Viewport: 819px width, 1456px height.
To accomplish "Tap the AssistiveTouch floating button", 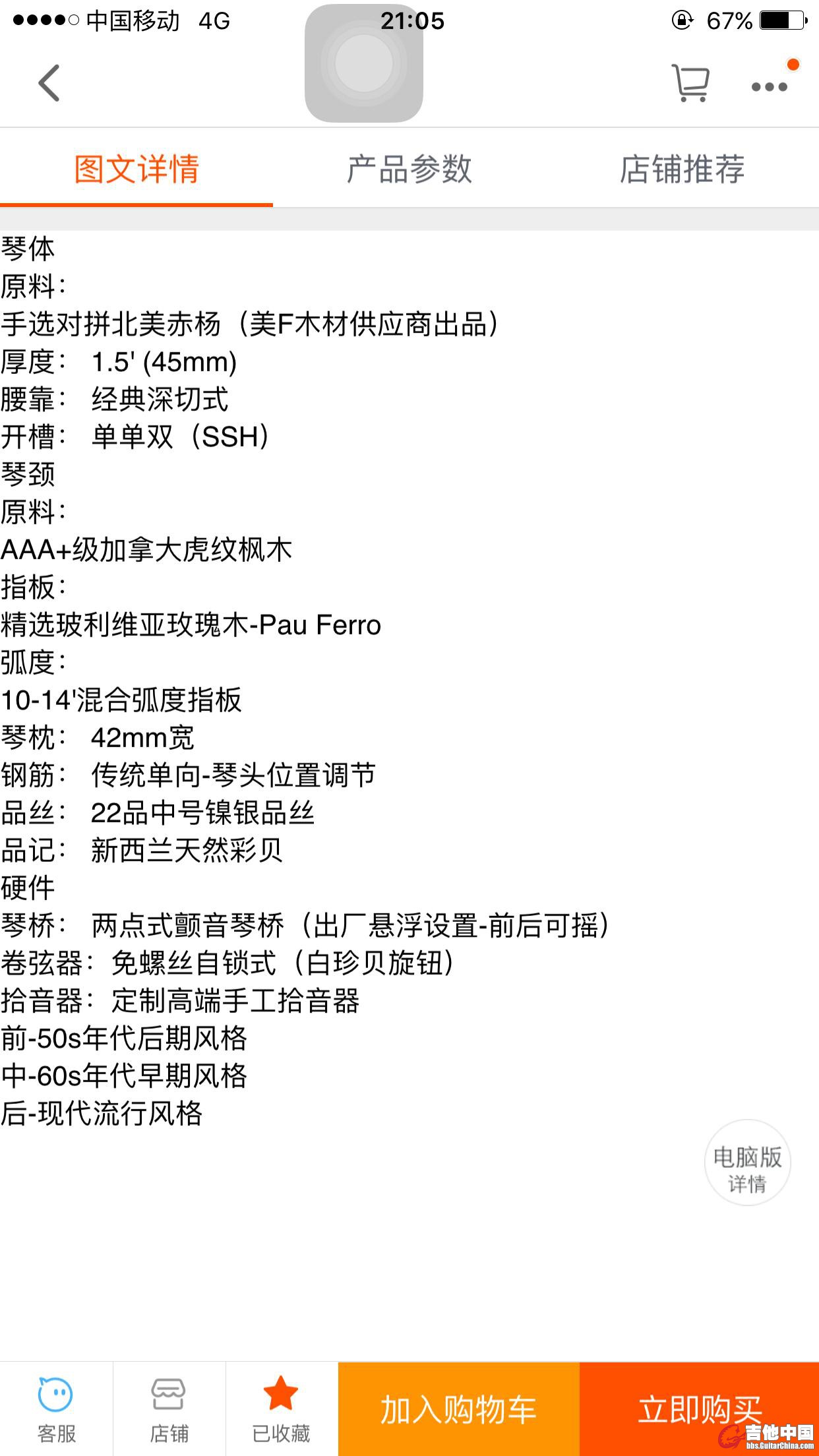I will (363, 63).
